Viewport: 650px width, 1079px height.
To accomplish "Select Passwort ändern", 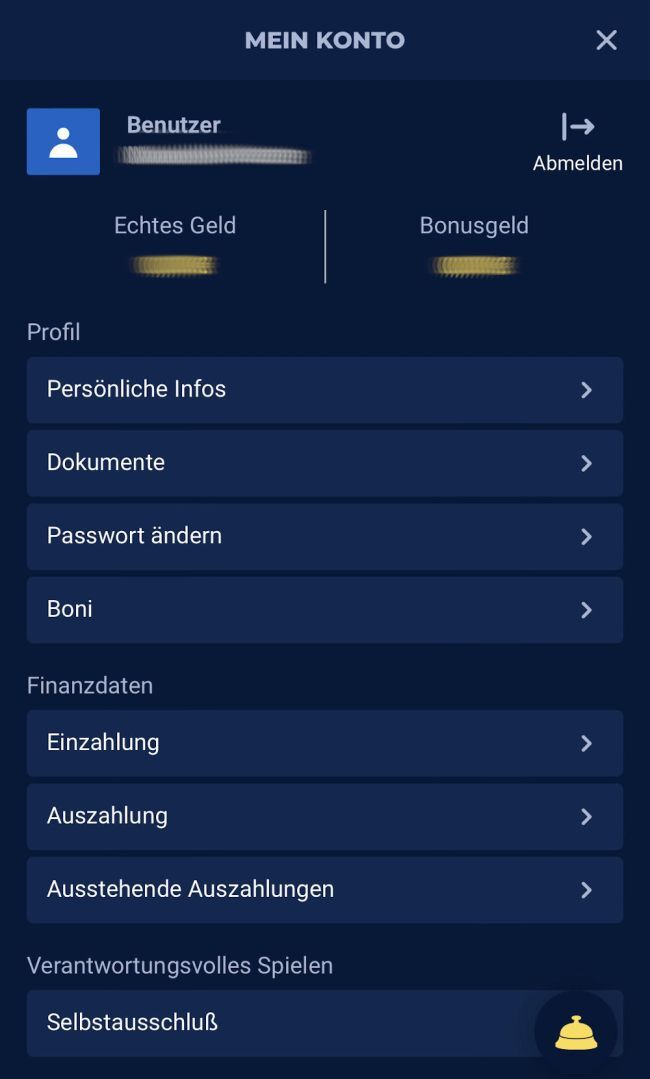I will pos(324,536).
